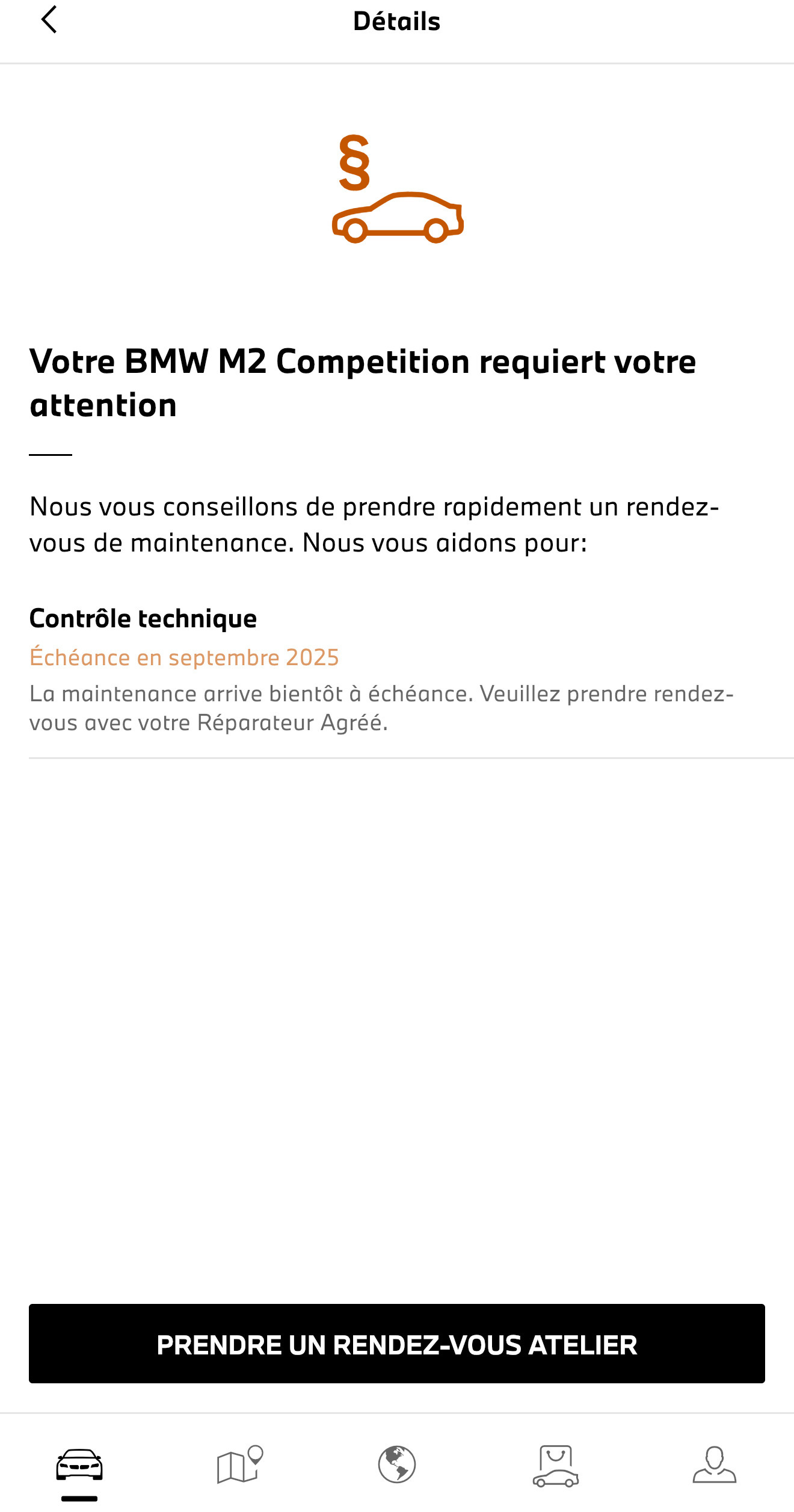Viewport: 794px width, 1512px height.
Task: Go back using the top-left arrow
Action: tap(49, 20)
